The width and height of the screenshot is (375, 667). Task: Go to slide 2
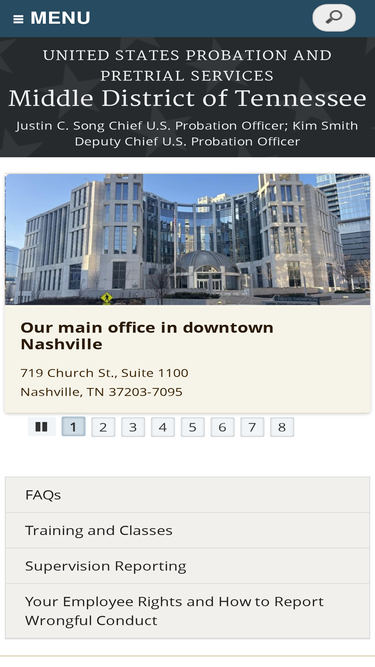tap(103, 427)
